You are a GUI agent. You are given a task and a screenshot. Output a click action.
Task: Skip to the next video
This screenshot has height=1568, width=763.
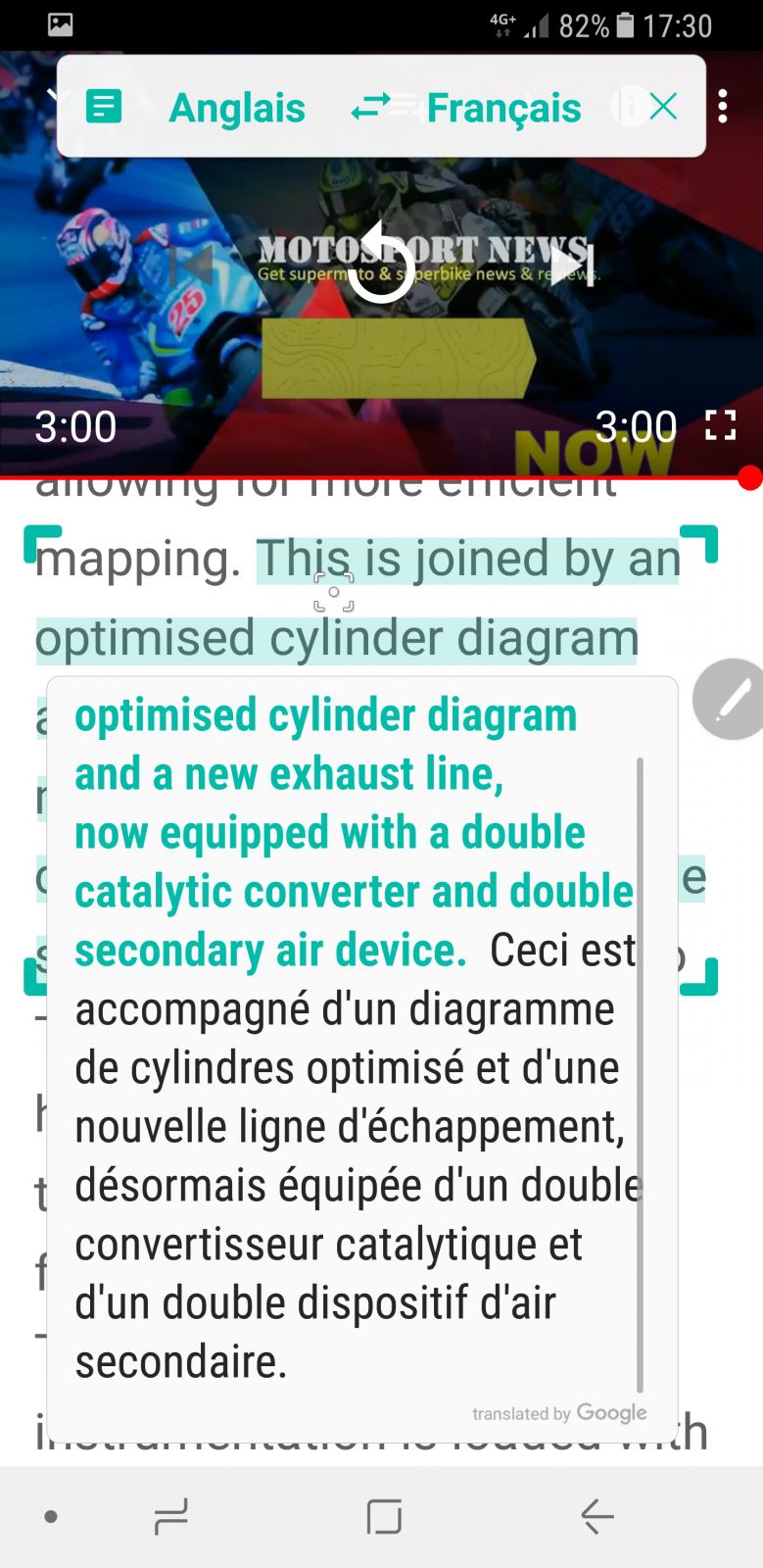[573, 264]
